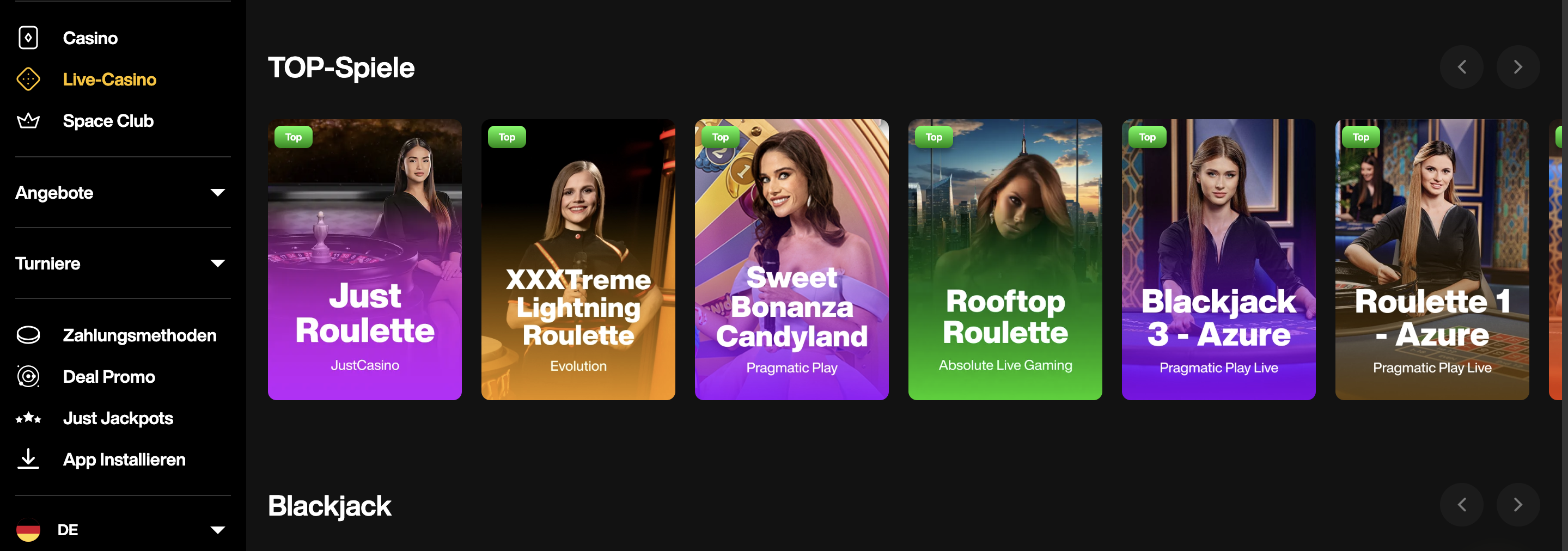
Task: Open the Live-Casino section
Action: click(109, 79)
